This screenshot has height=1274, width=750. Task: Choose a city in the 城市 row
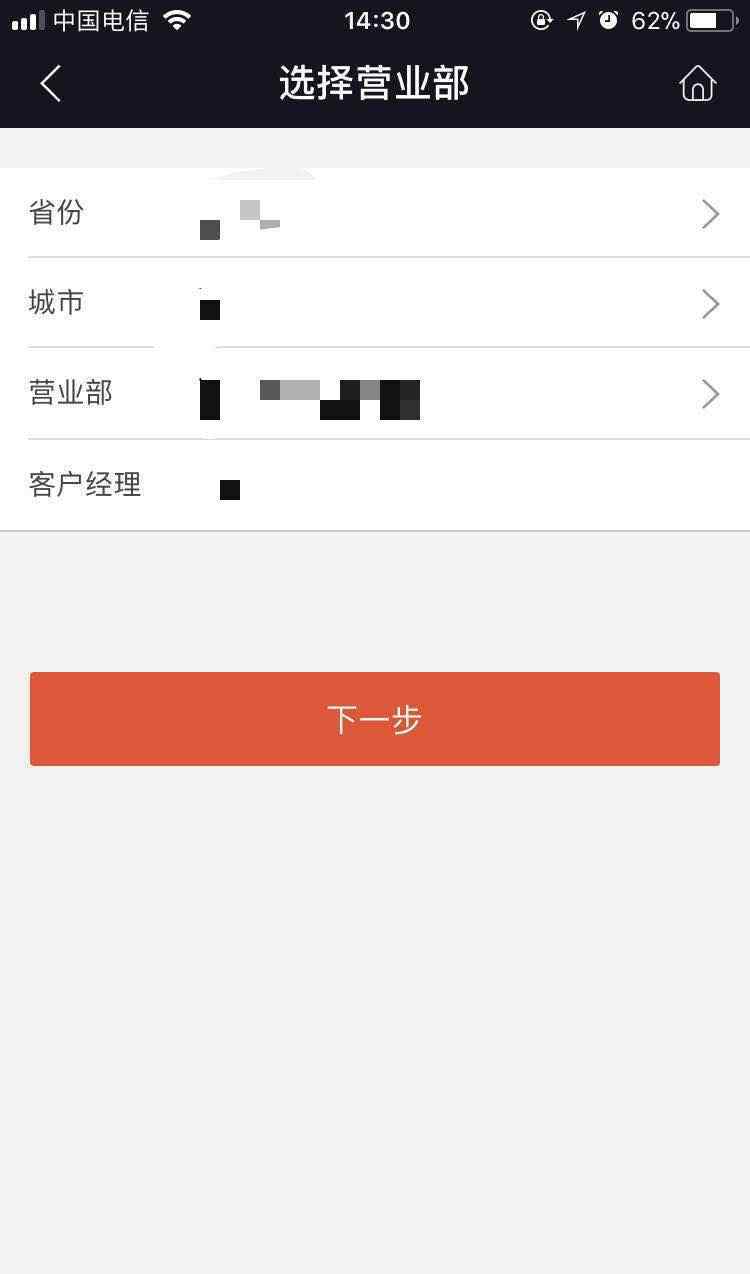coord(375,303)
